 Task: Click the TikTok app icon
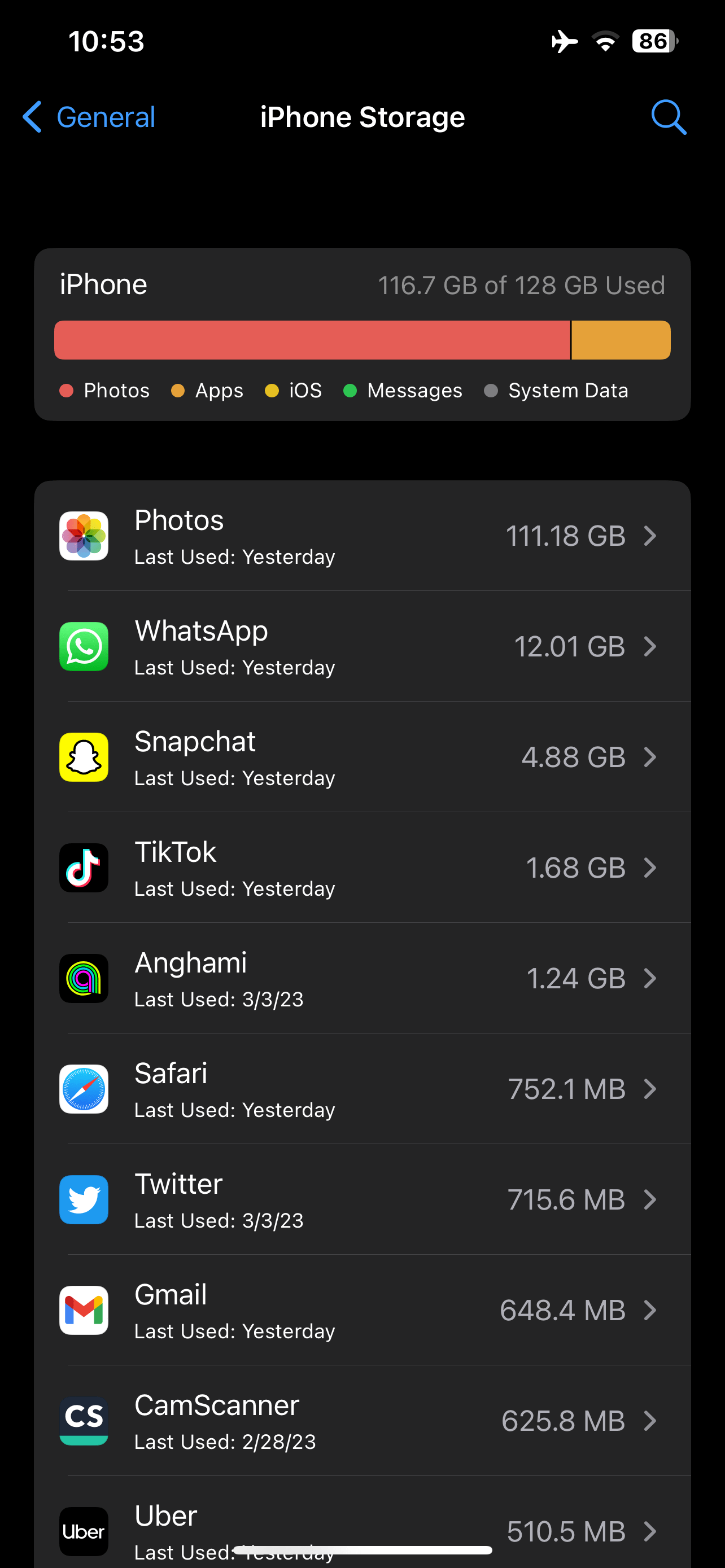(x=84, y=868)
